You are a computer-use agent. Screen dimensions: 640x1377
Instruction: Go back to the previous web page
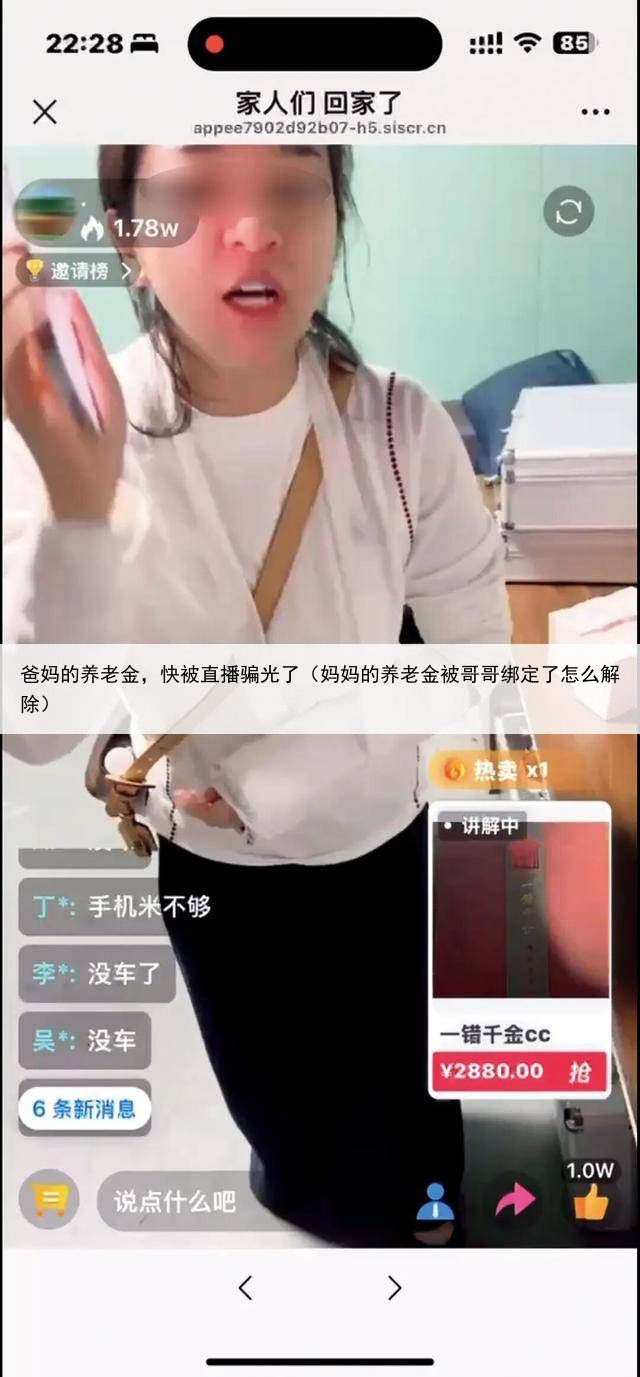(245, 1288)
